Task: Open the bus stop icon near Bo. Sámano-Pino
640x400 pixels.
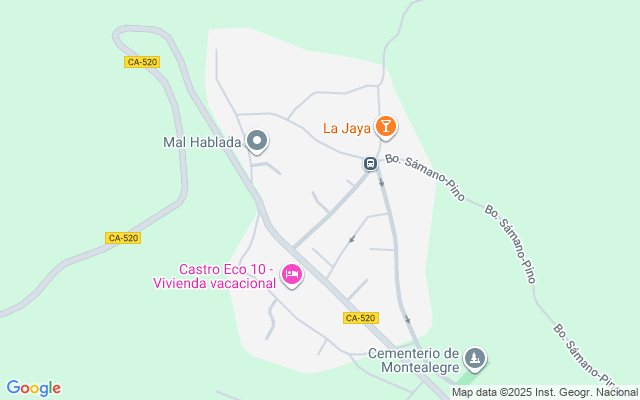Action: pyautogui.click(x=370, y=163)
